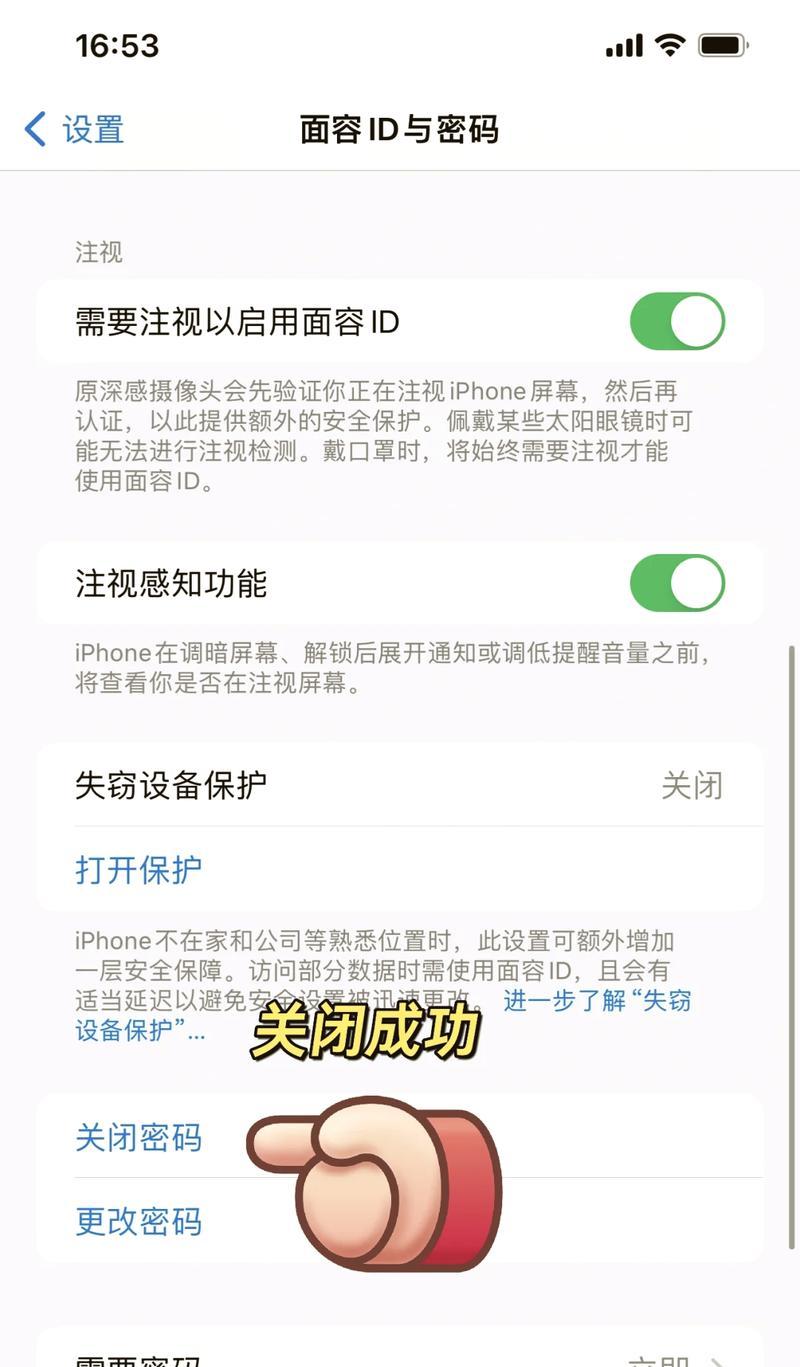Toggle 需要注视以启用面容 ID switch
800x1367 pixels.
coord(677,322)
